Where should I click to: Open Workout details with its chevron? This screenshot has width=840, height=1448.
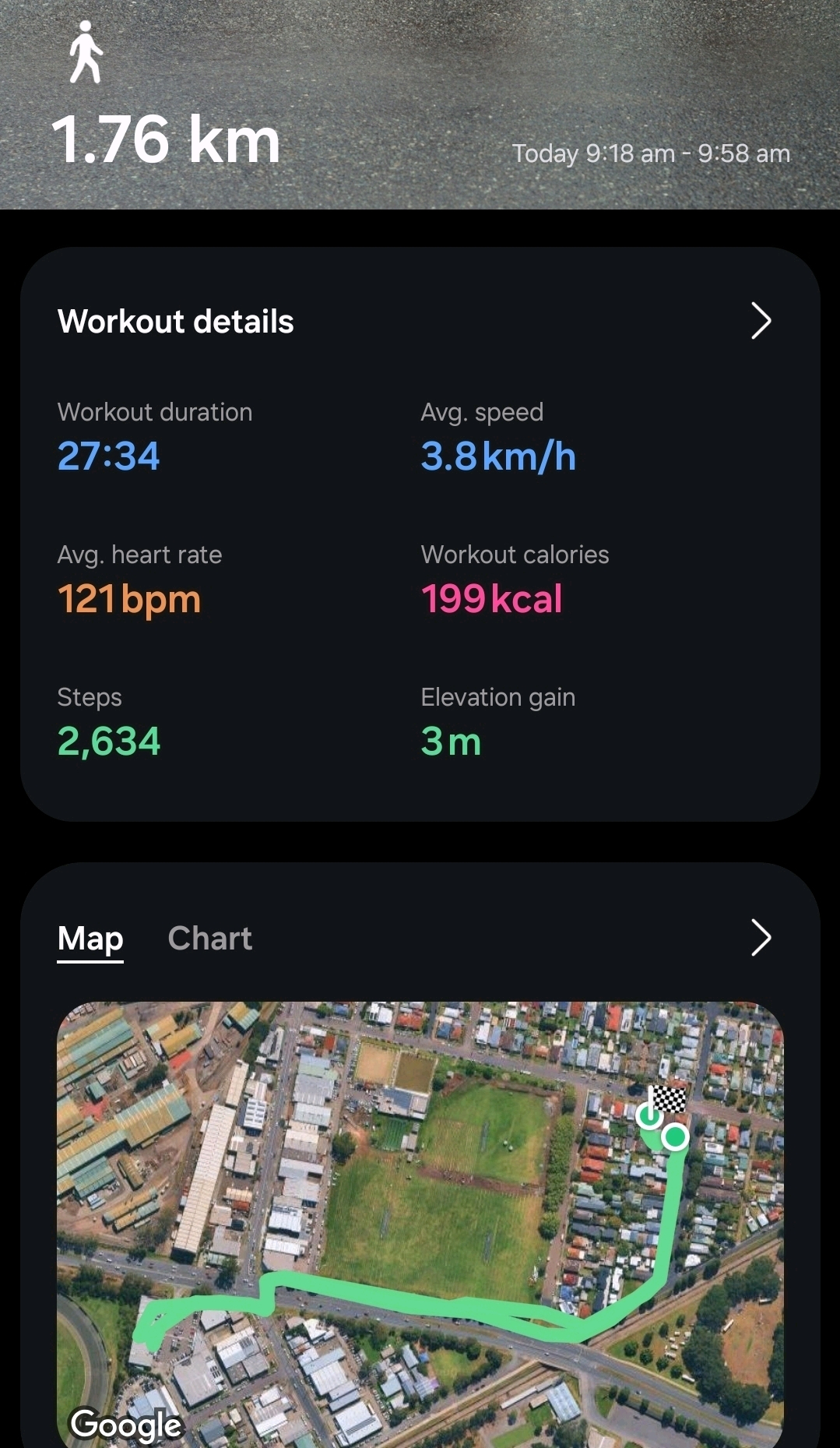coord(761,321)
